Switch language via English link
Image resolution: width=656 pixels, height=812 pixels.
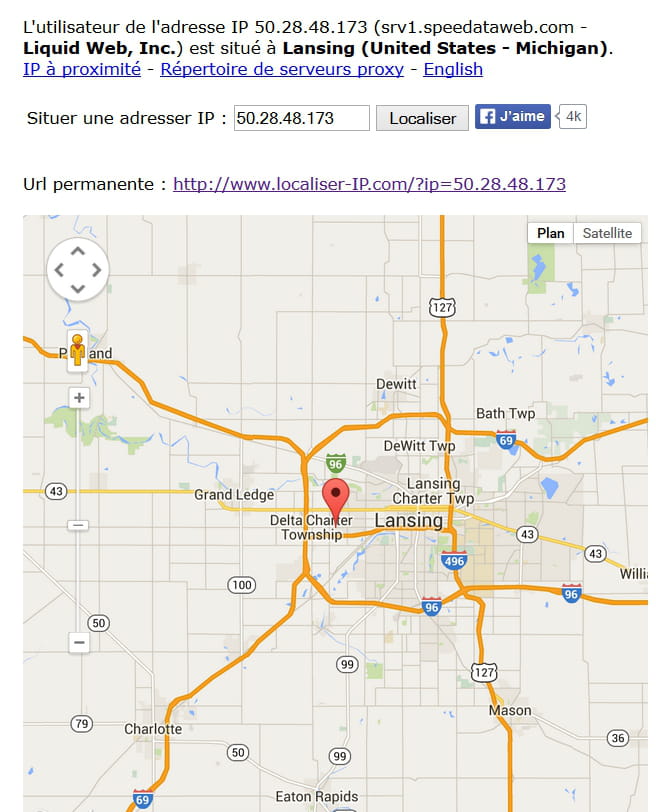click(453, 69)
